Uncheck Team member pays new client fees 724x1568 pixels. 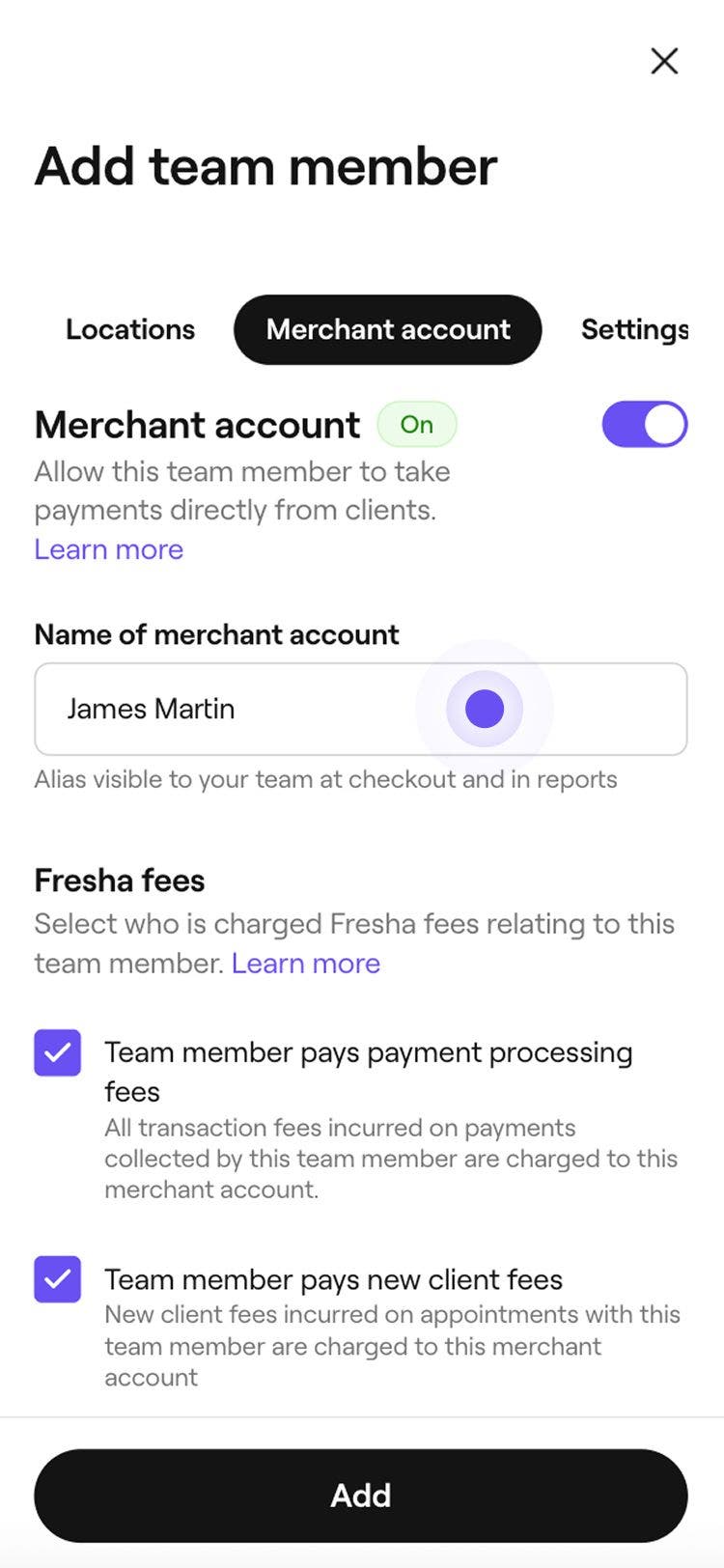[x=57, y=1279]
